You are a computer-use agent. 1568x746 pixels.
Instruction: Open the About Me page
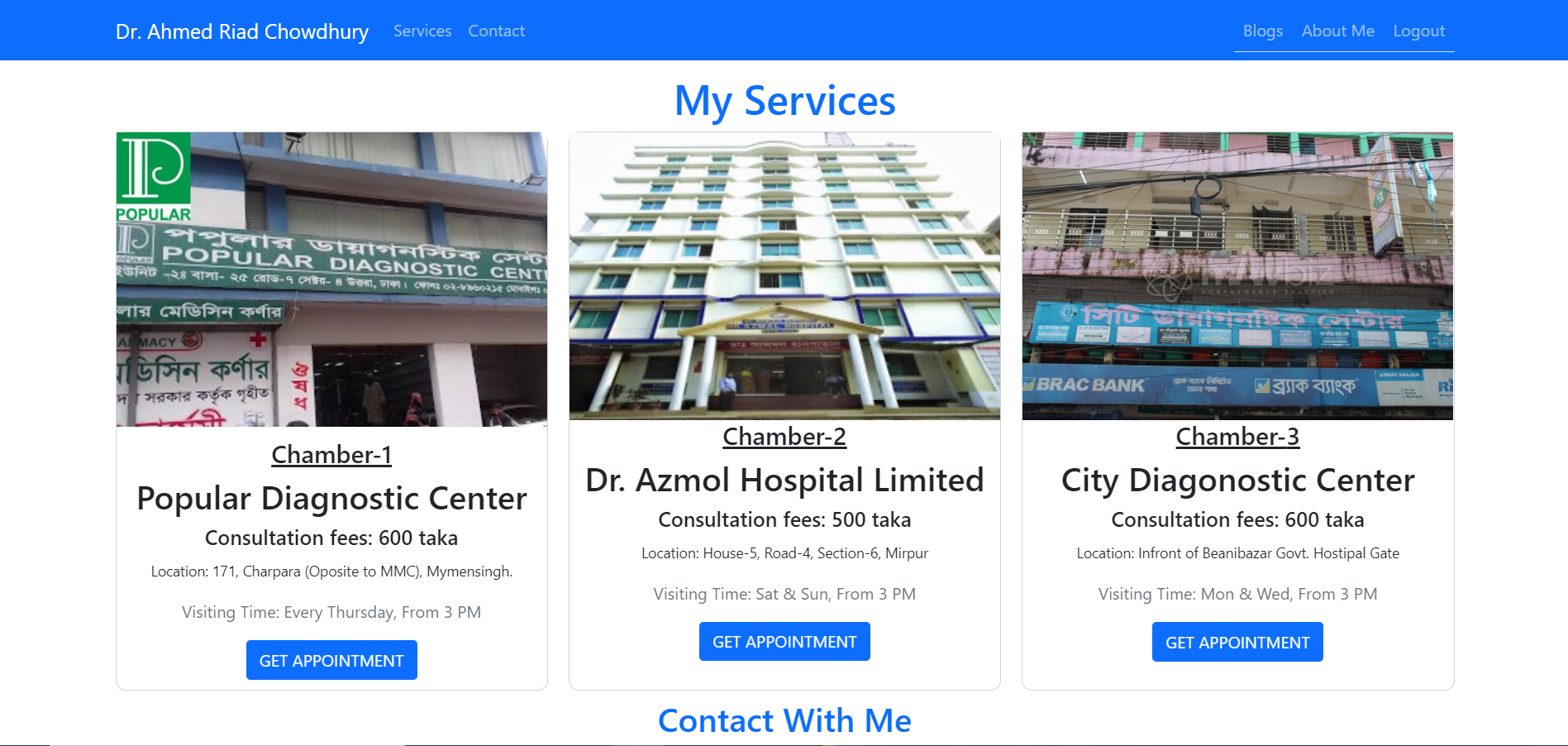coord(1337,31)
